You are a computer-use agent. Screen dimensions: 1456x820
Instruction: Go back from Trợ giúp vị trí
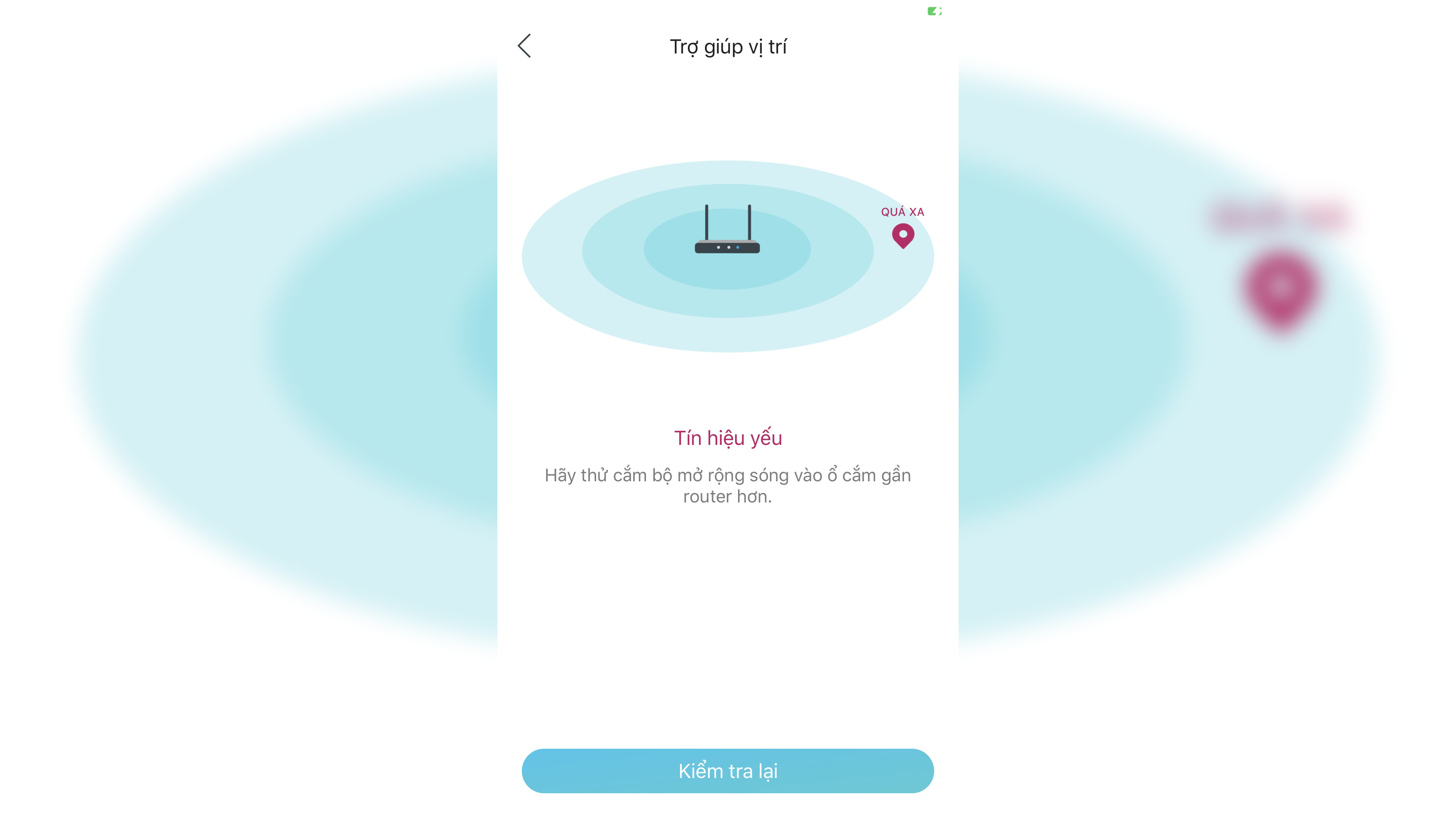pyautogui.click(x=524, y=46)
